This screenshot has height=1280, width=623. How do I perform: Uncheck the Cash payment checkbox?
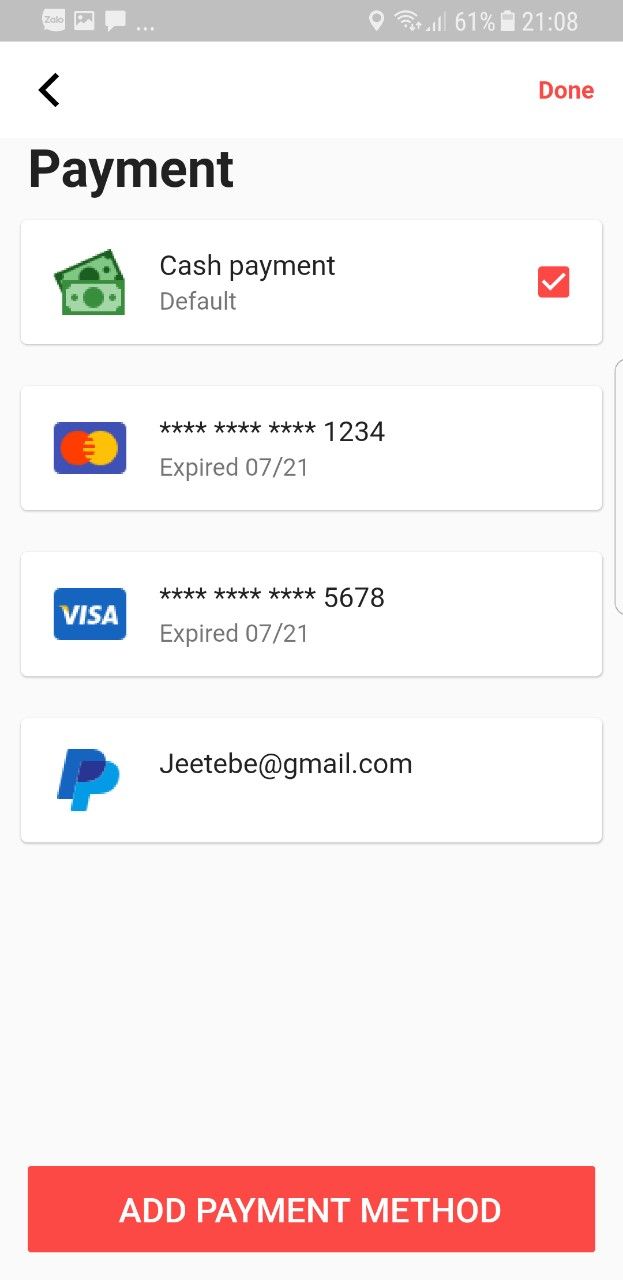[x=553, y=282]
